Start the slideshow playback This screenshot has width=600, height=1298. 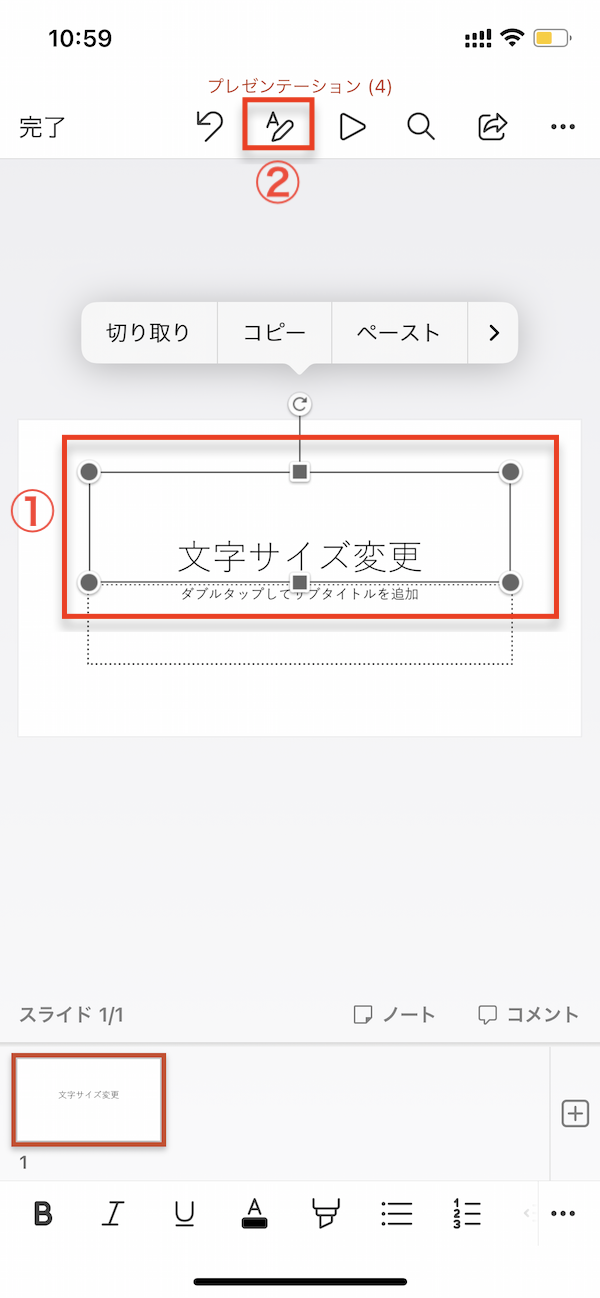coord(352,127)
